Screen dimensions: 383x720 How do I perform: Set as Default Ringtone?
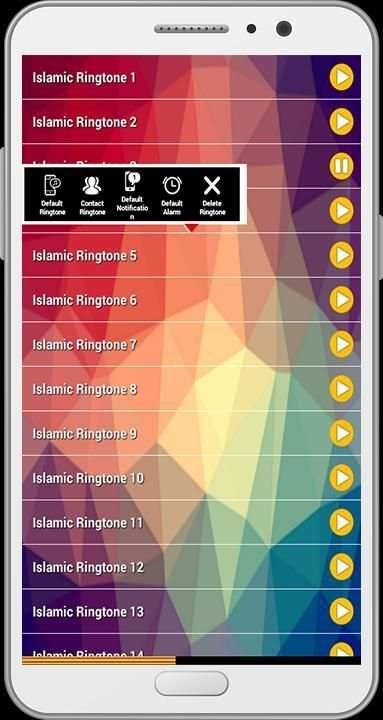point(52,195)
